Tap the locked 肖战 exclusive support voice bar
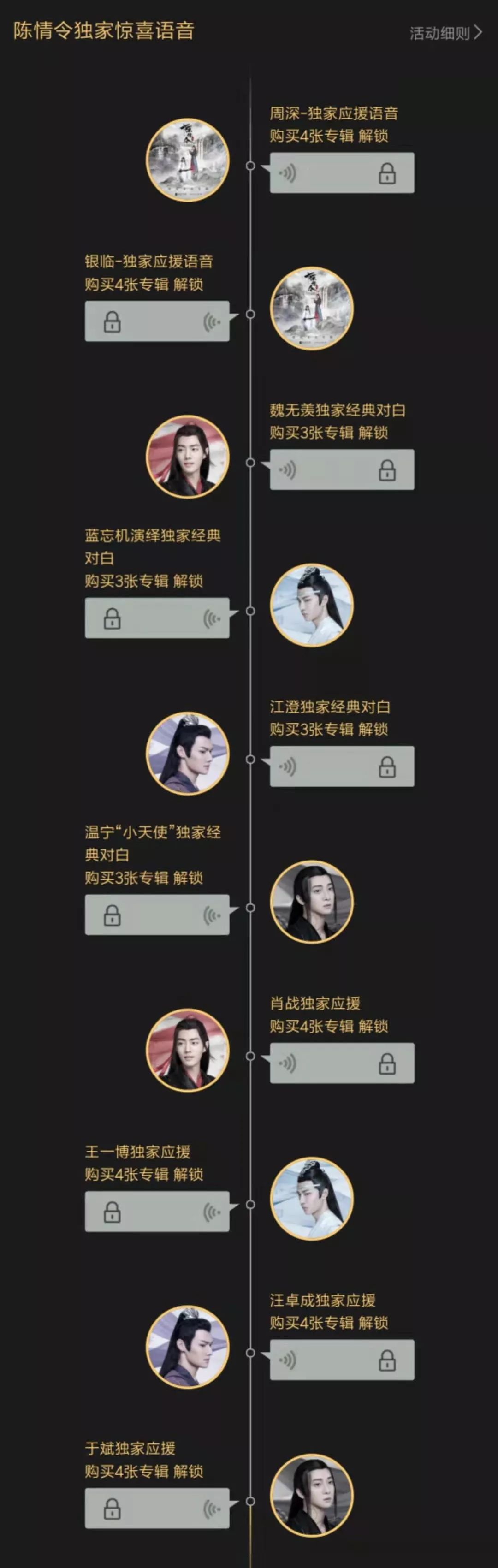 [342, 1063]
